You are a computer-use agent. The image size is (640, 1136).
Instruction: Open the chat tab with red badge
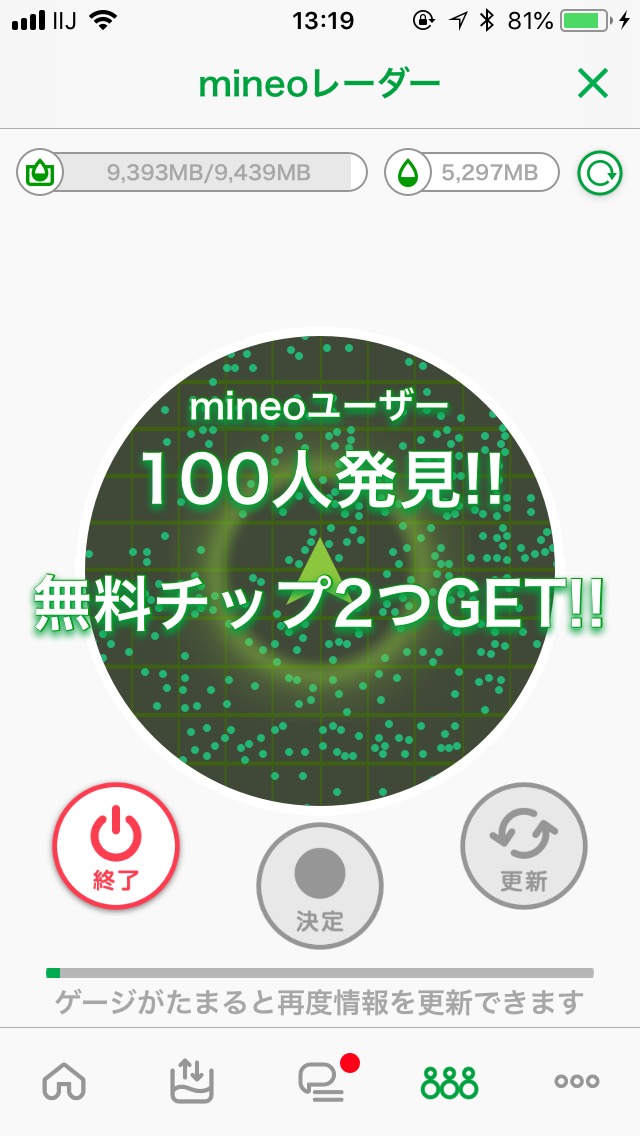322,1081
